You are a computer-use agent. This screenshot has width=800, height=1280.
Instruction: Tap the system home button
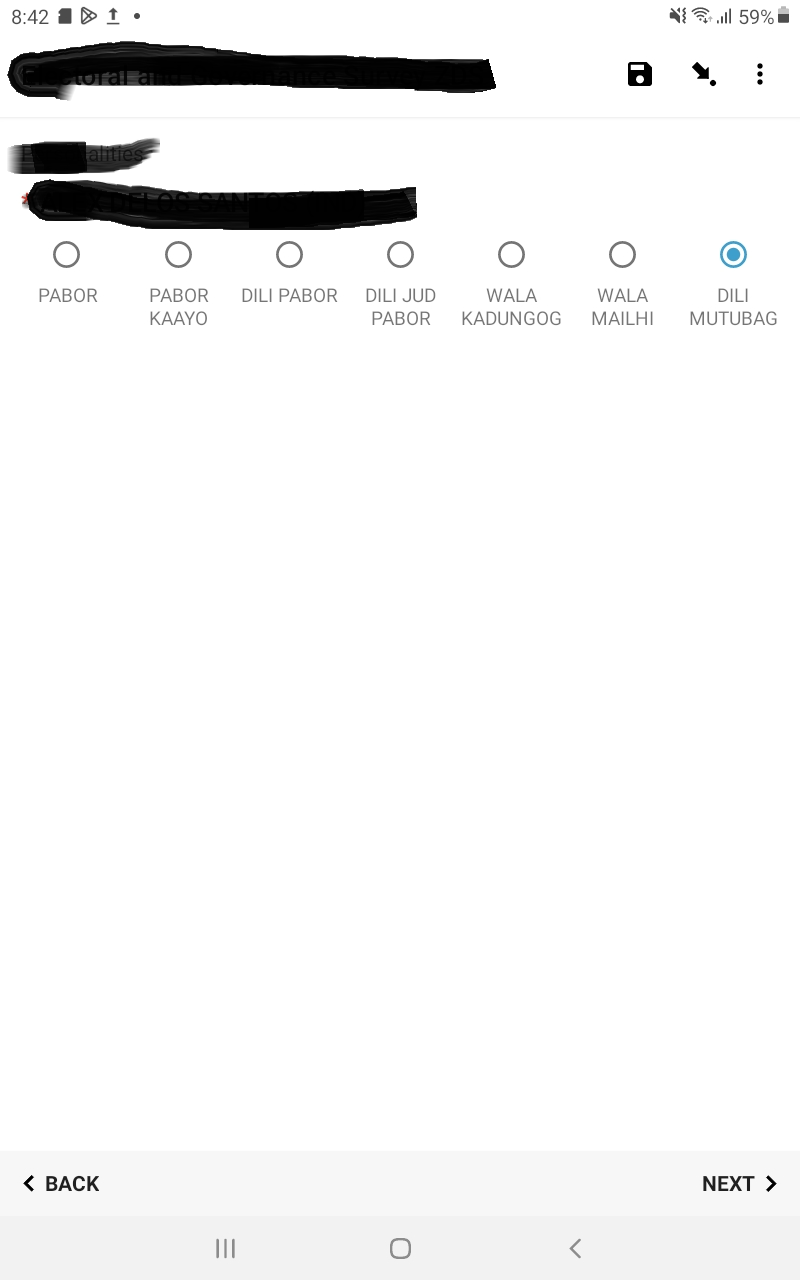[400, 1248]
